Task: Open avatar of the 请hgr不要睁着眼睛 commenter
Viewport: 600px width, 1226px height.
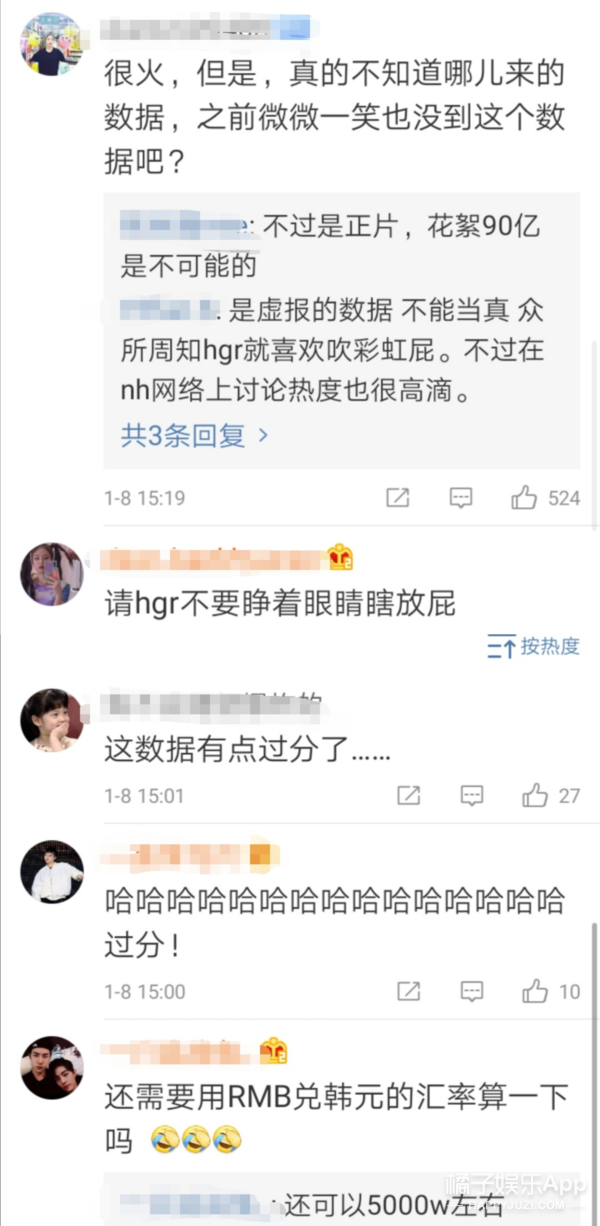Action: (x=52, y=574)
